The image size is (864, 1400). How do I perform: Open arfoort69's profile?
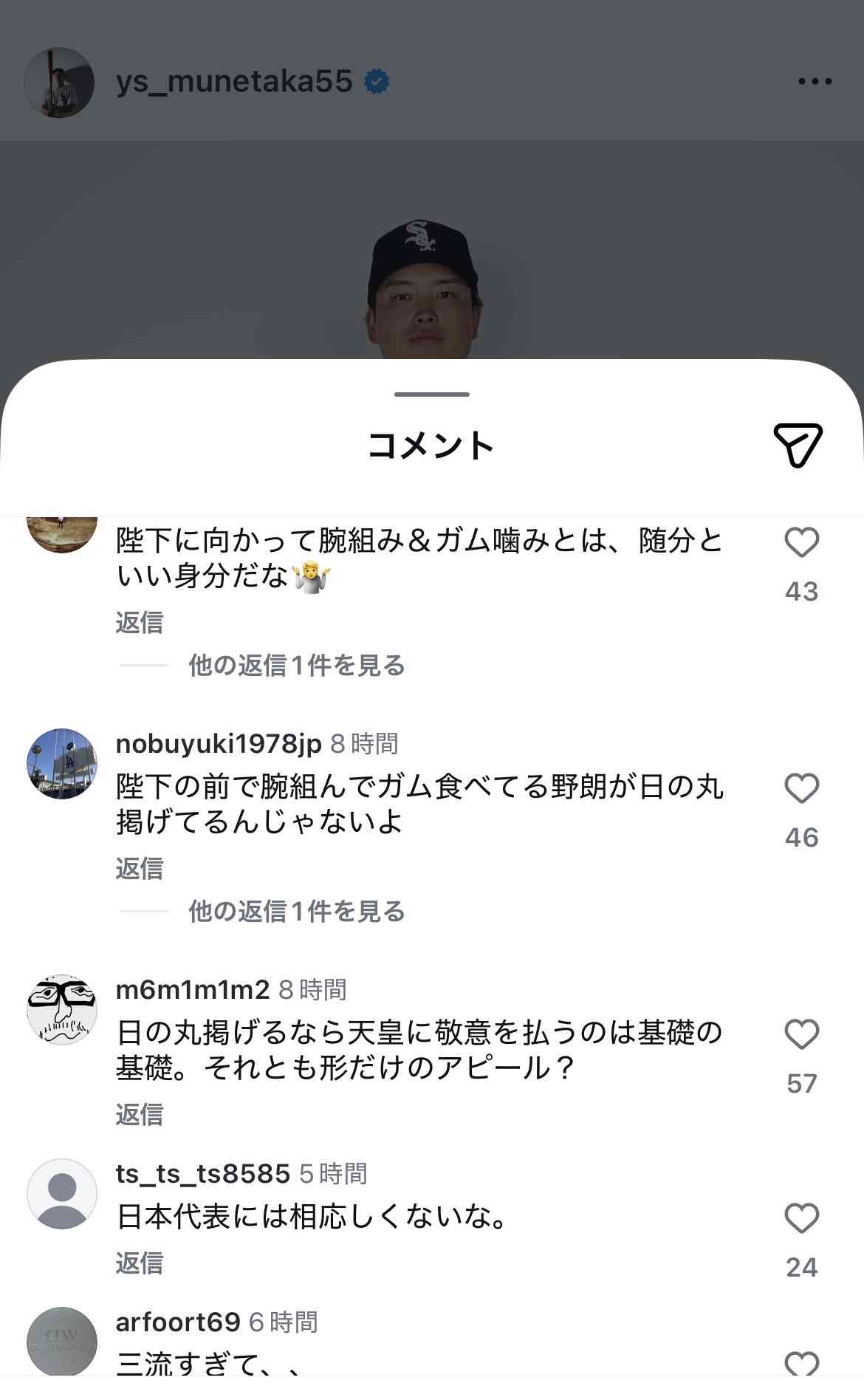(177, 1322)
